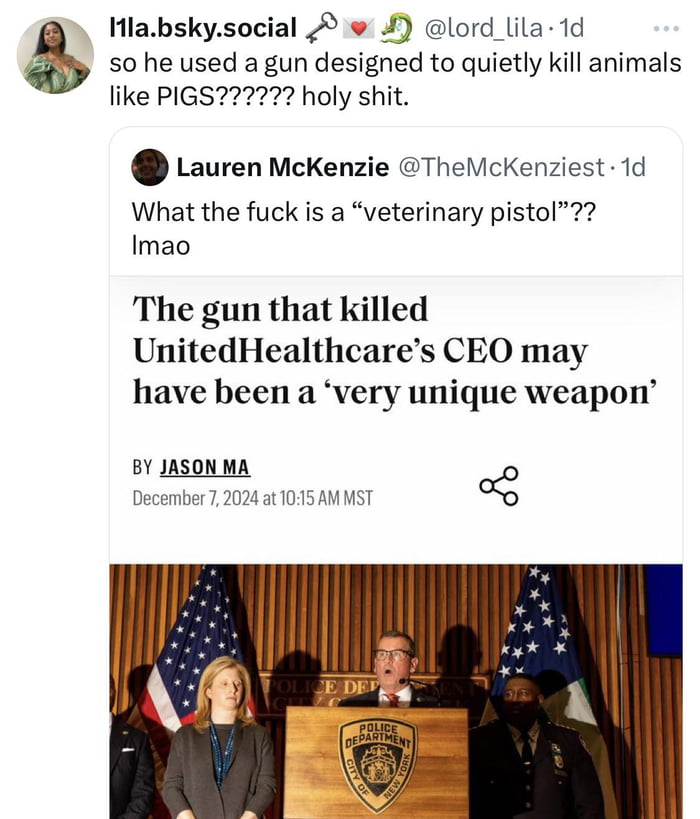Viewport: 700px width, 819px height.
Task: Open the post's three-dot overflow menu
Action: (x=665, y=29)
